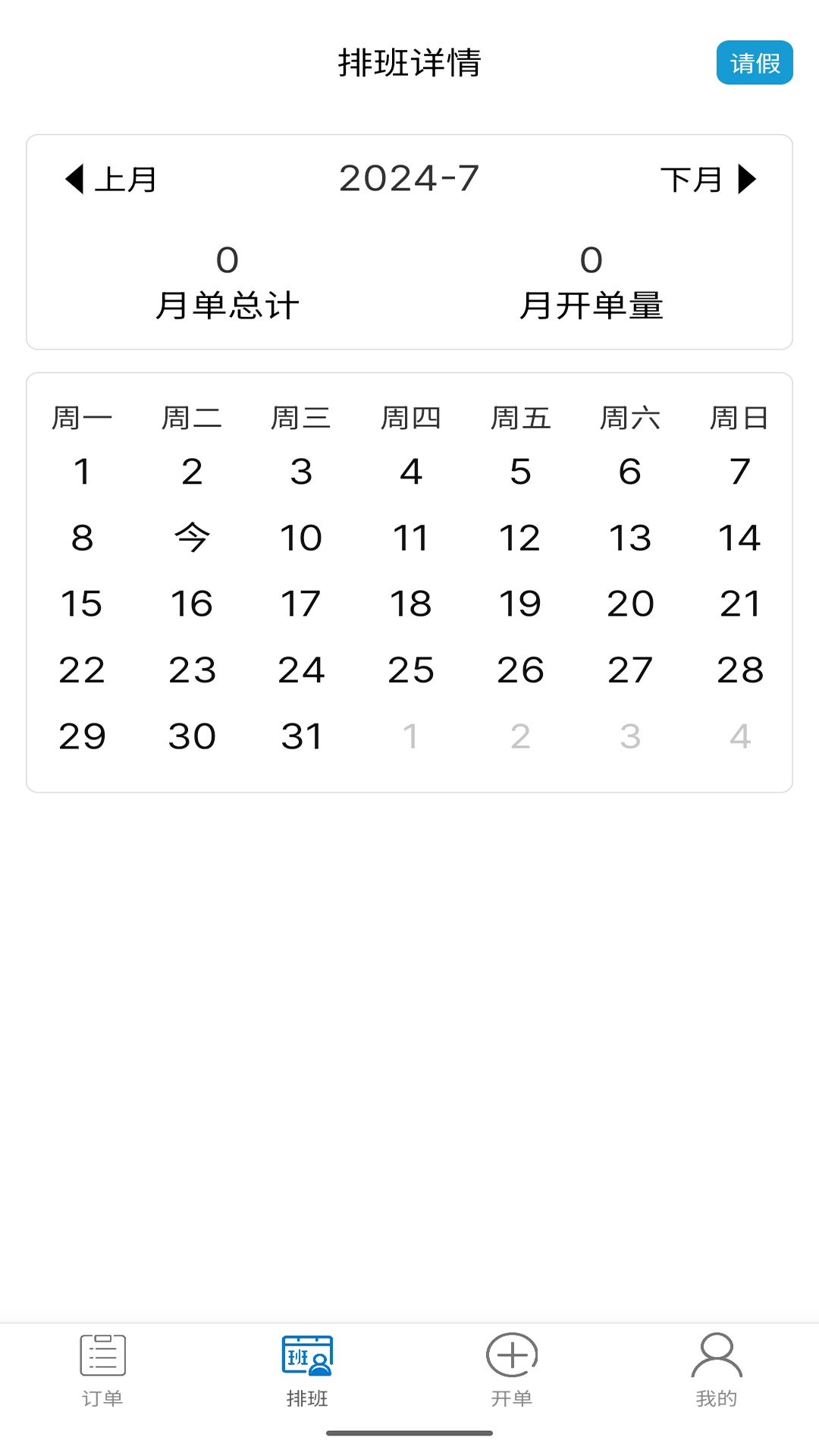
Task: Click the right arrow beside 下月
Action: [747, 179]
